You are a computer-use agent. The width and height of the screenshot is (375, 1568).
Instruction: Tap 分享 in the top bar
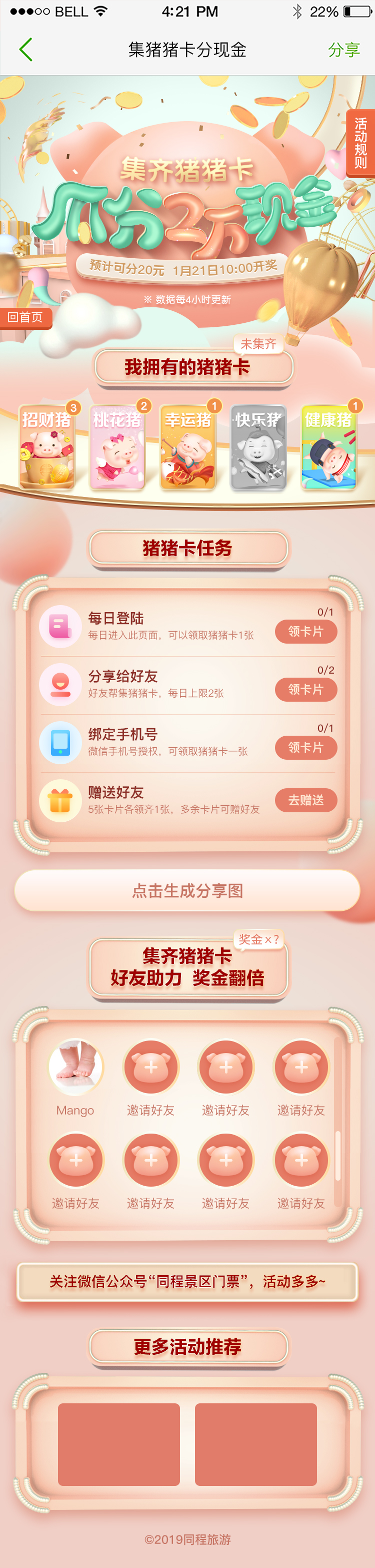[344, 50]
